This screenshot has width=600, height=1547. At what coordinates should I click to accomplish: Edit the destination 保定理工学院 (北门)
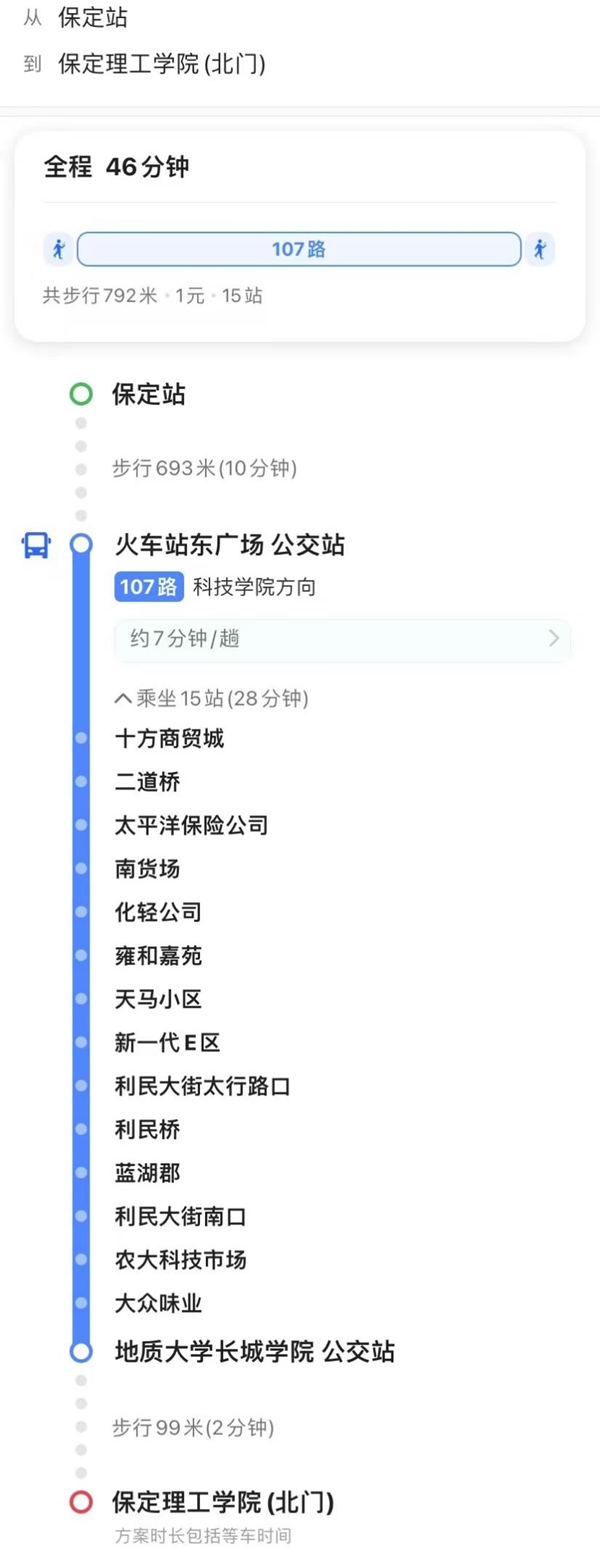pyautogui.click(x=162, y=66)
